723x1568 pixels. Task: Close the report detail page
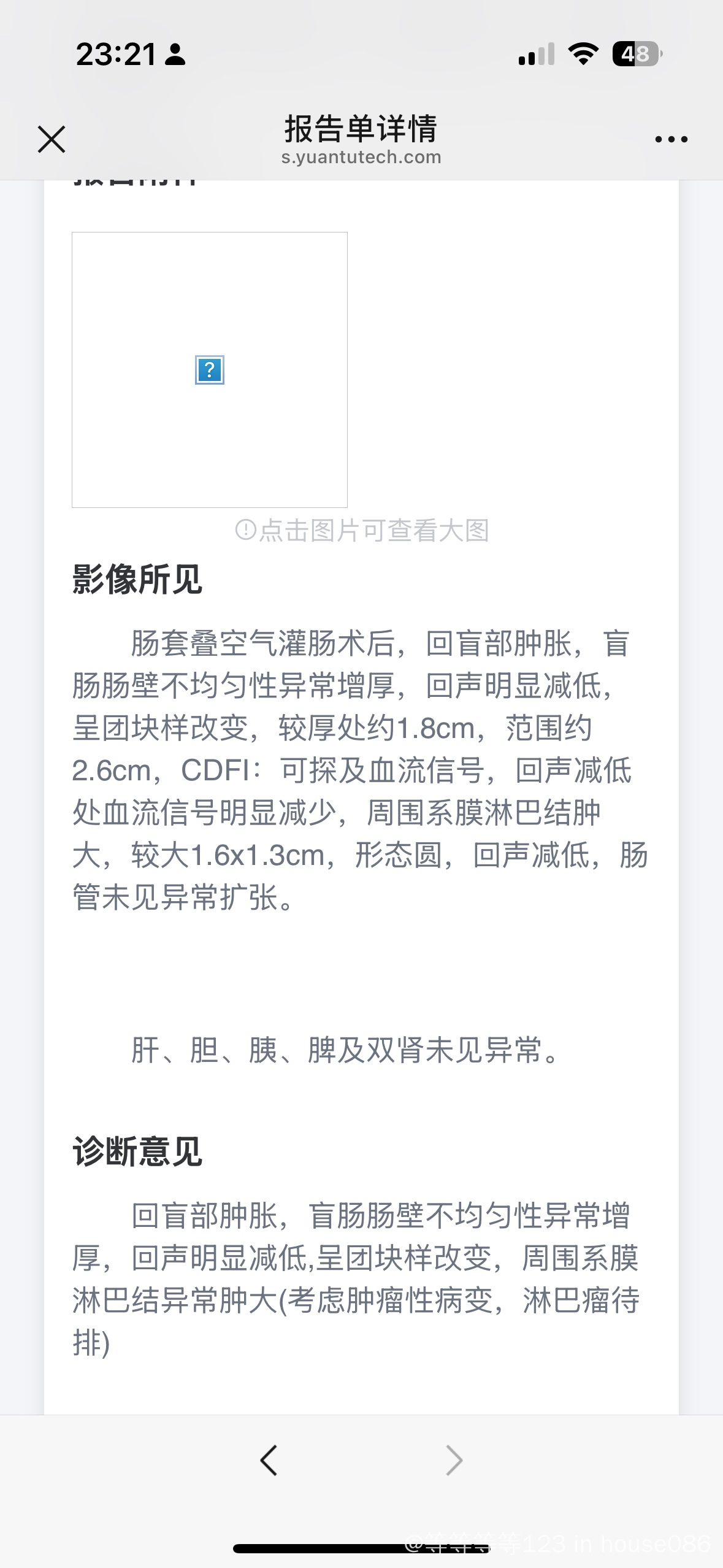52,139
